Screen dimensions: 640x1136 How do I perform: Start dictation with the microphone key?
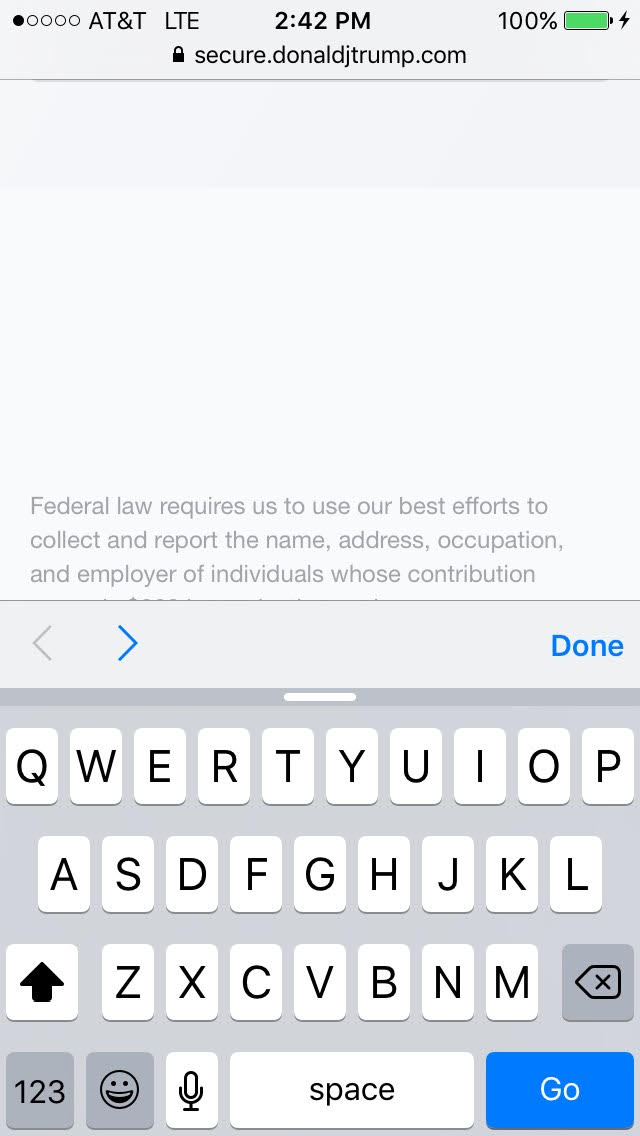pos(191,1089)
